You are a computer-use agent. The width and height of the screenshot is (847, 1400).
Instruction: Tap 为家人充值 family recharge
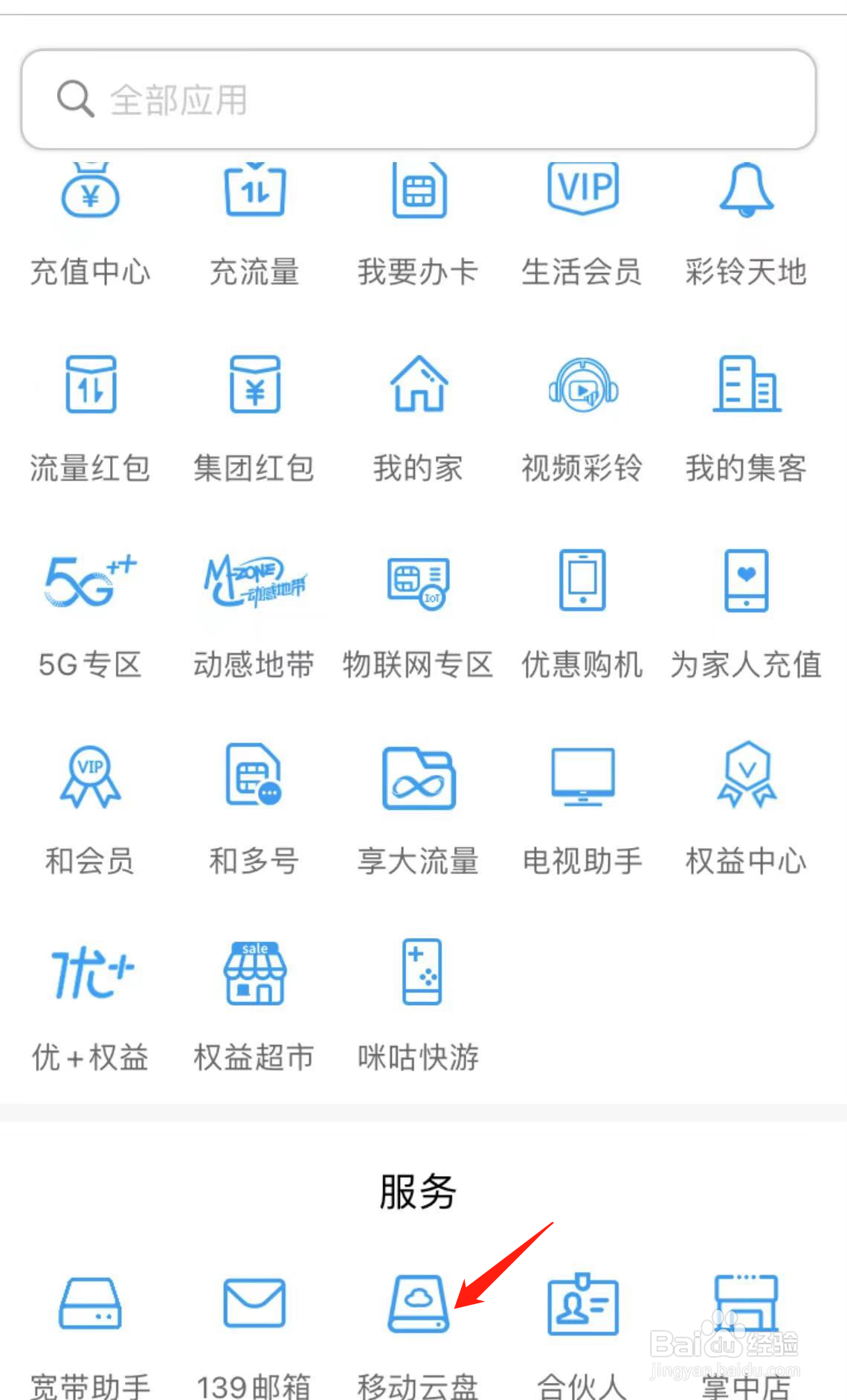(746, 614)
